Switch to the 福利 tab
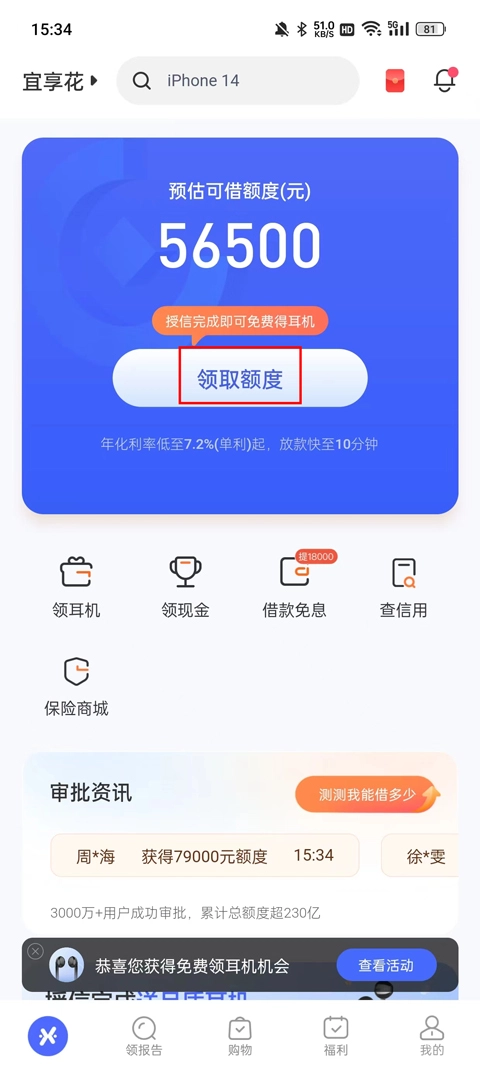This screenshot has height=1073, width=480. point(336,1036)
